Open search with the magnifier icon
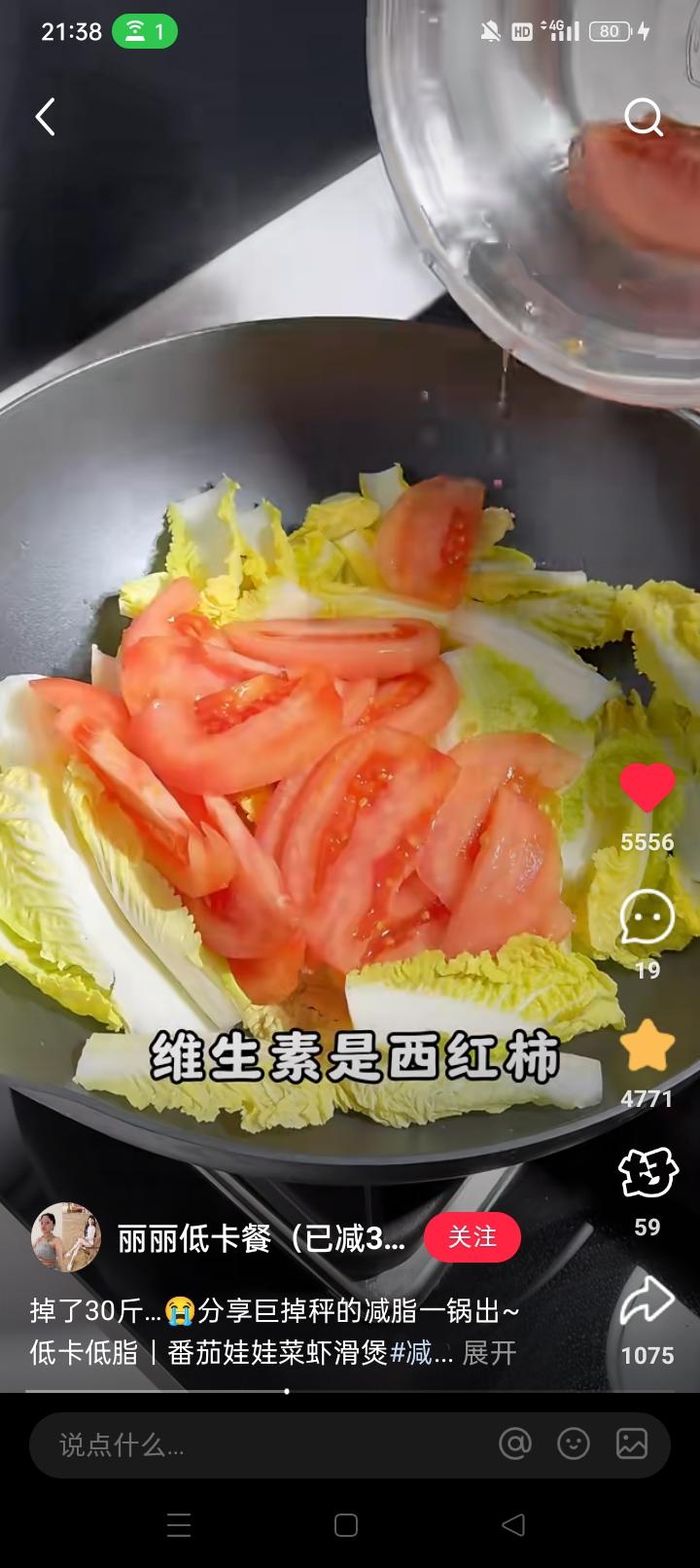 [643, 118]
